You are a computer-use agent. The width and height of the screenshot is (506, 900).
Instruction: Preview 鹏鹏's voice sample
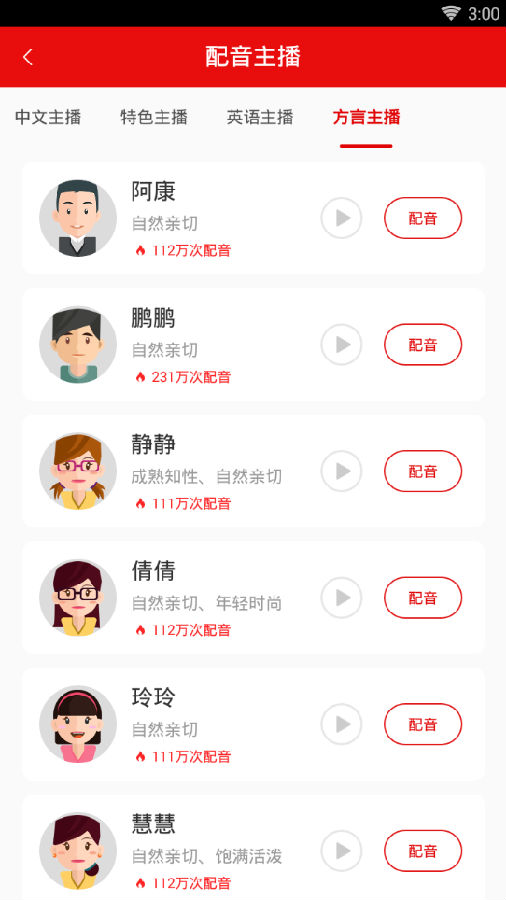click(x=341, y=344)
